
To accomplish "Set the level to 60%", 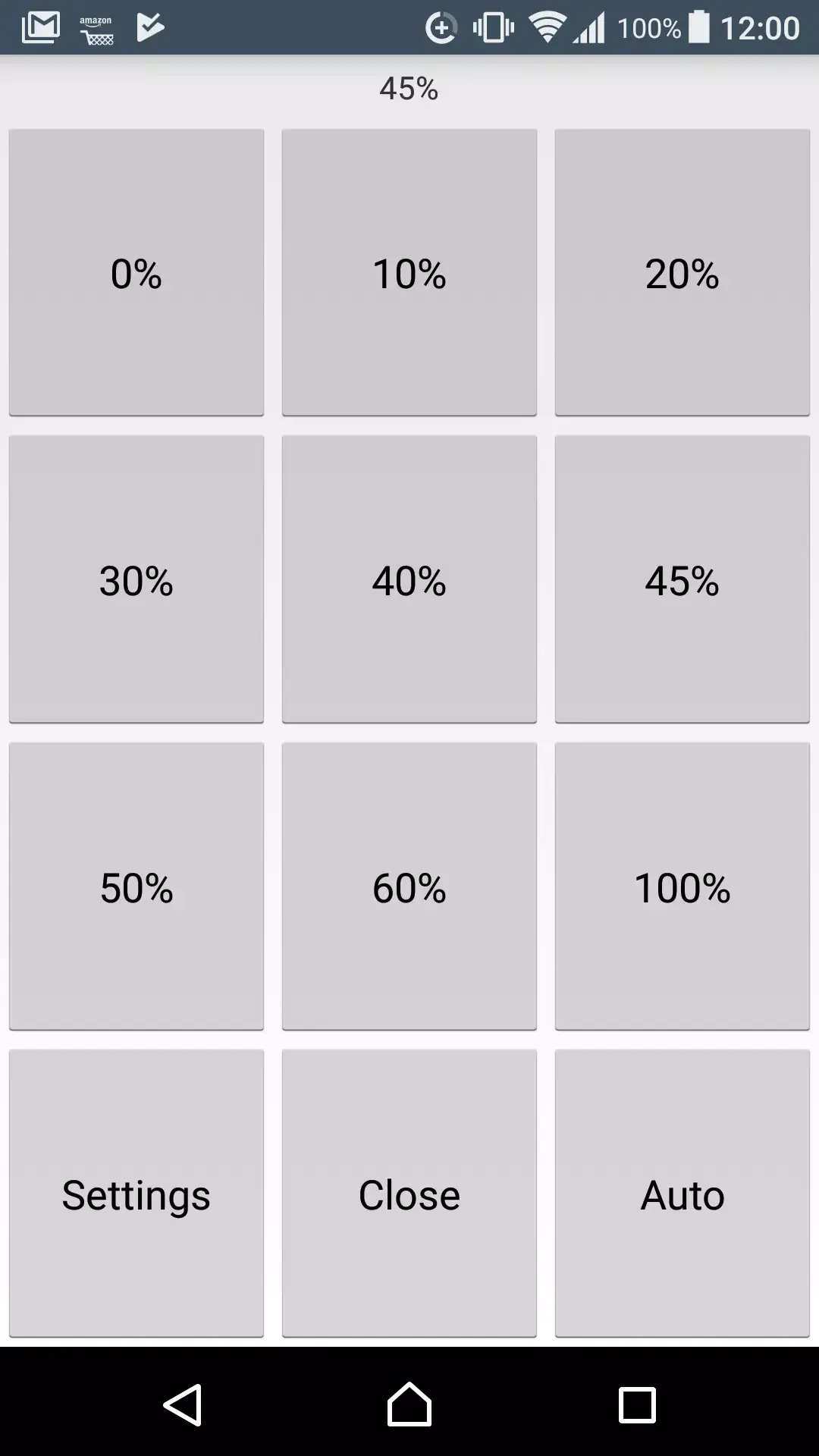I will pyautogui.click(x=409, y=887).
